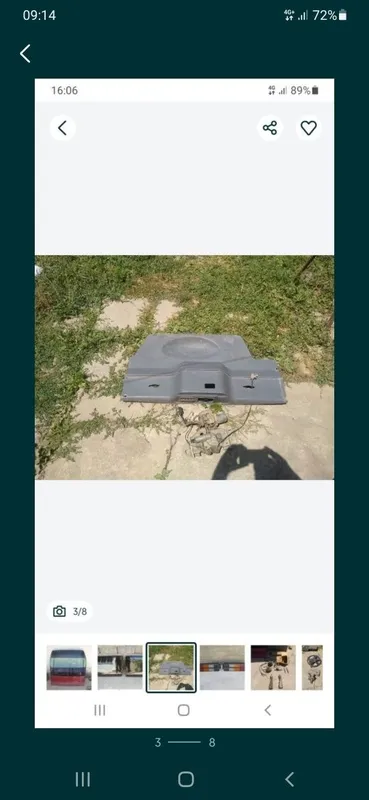This screenshot has width=369, height=800.
Task: Open the recent apps overview
Action: pos(83,779)
